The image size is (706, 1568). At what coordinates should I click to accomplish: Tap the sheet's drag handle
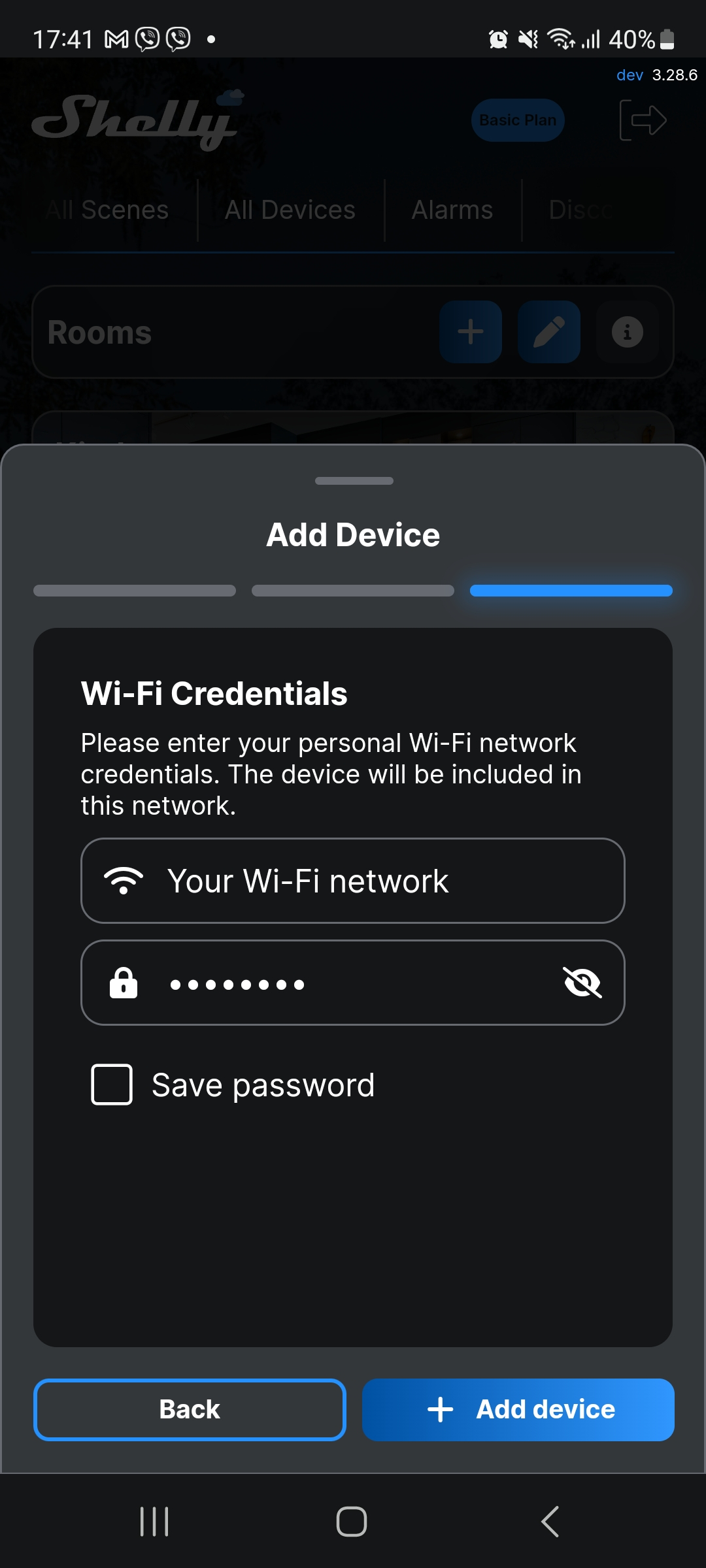[354, 481]
